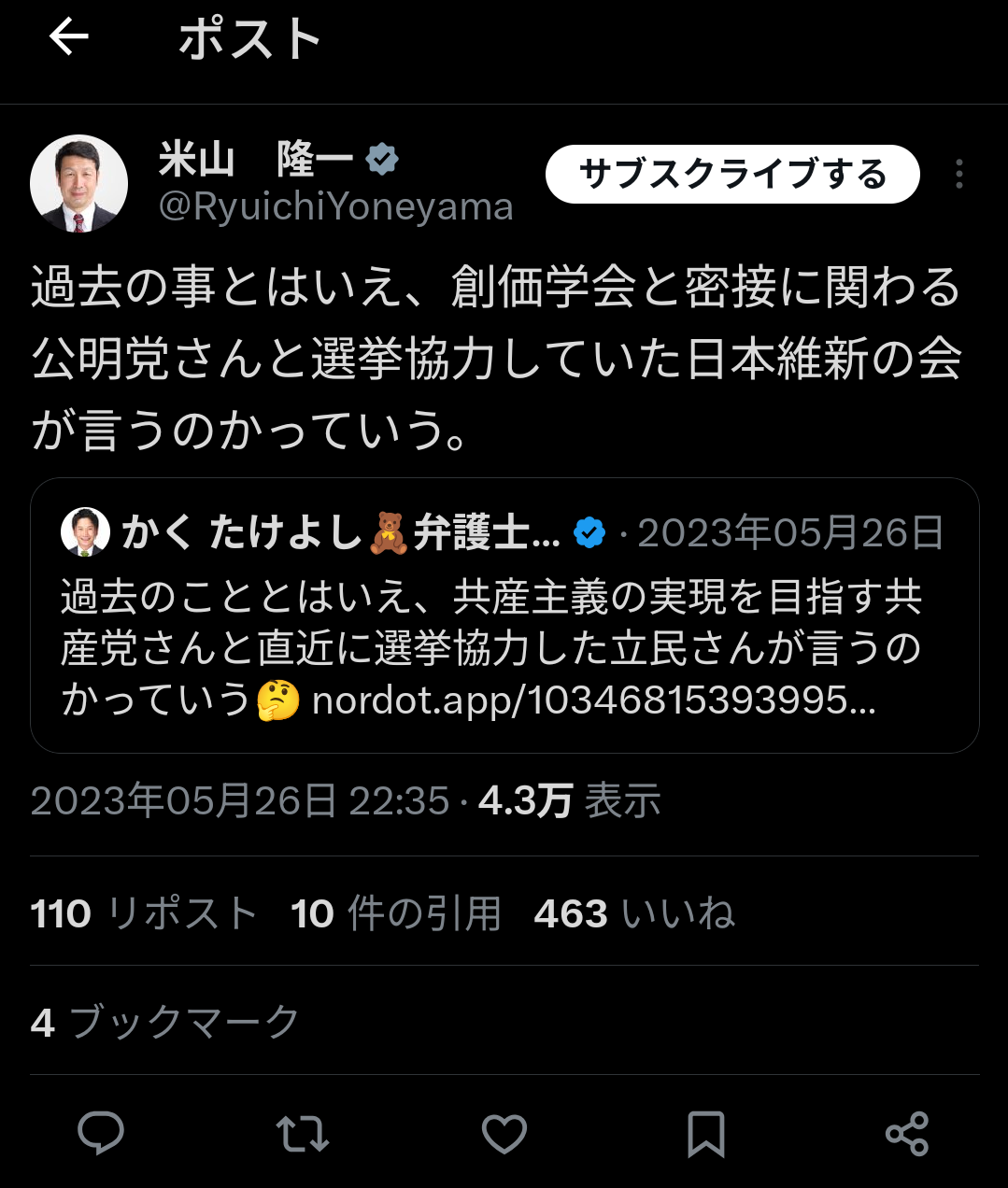View the 110 リポスト list
Viewport: 1008px width, 1188px height.
pos(144,913)
